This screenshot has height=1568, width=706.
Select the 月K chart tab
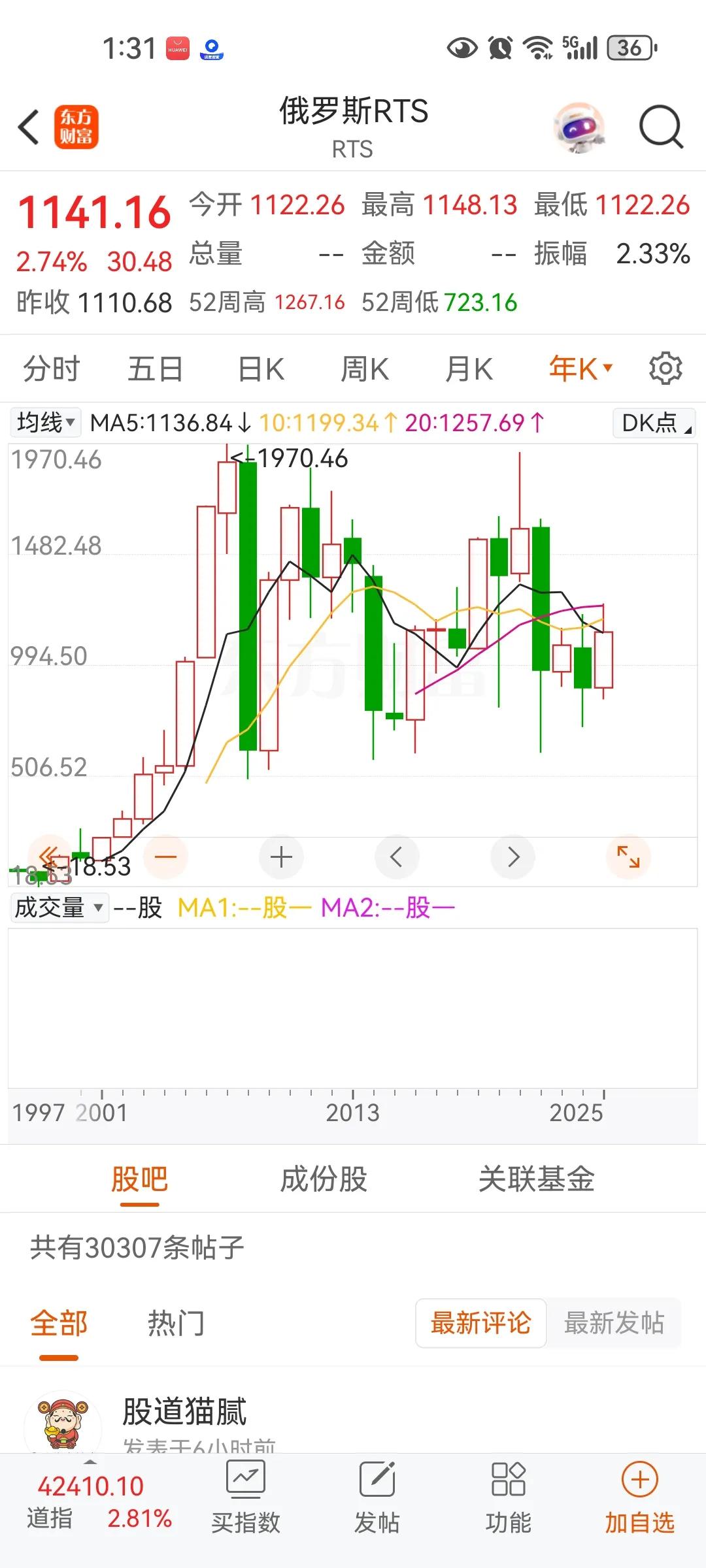point(468,369)
